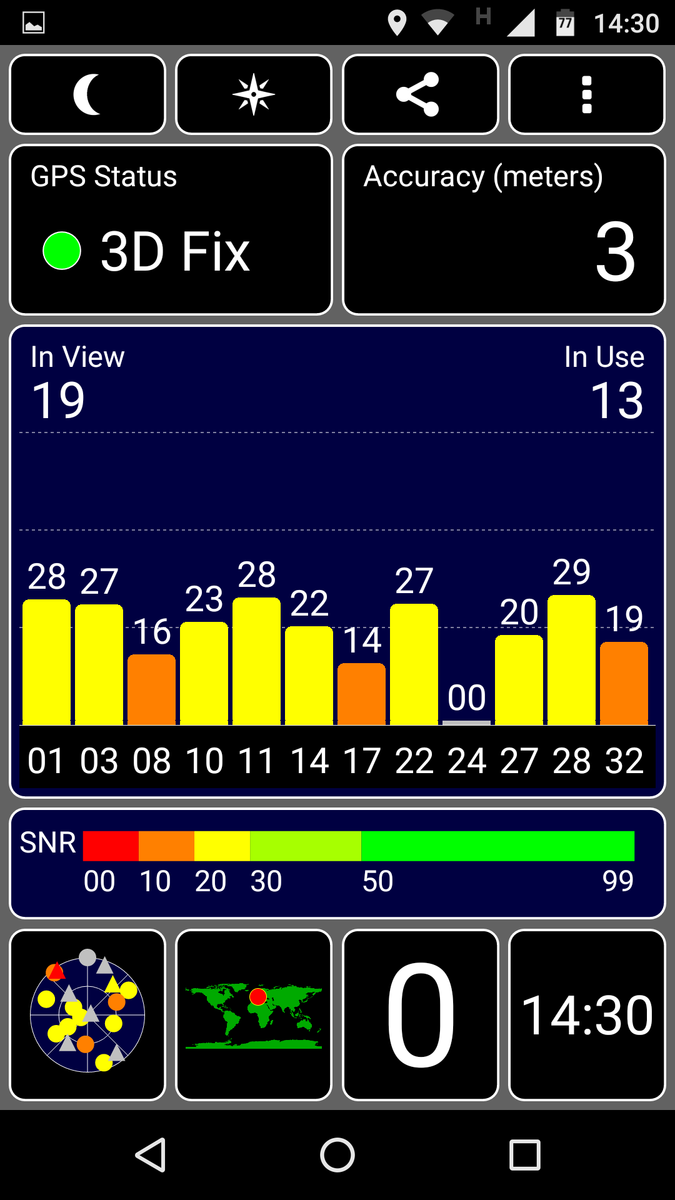Screen dimensions: 675x1200
Task: Go to the home screen
Action: point(337,1155)
